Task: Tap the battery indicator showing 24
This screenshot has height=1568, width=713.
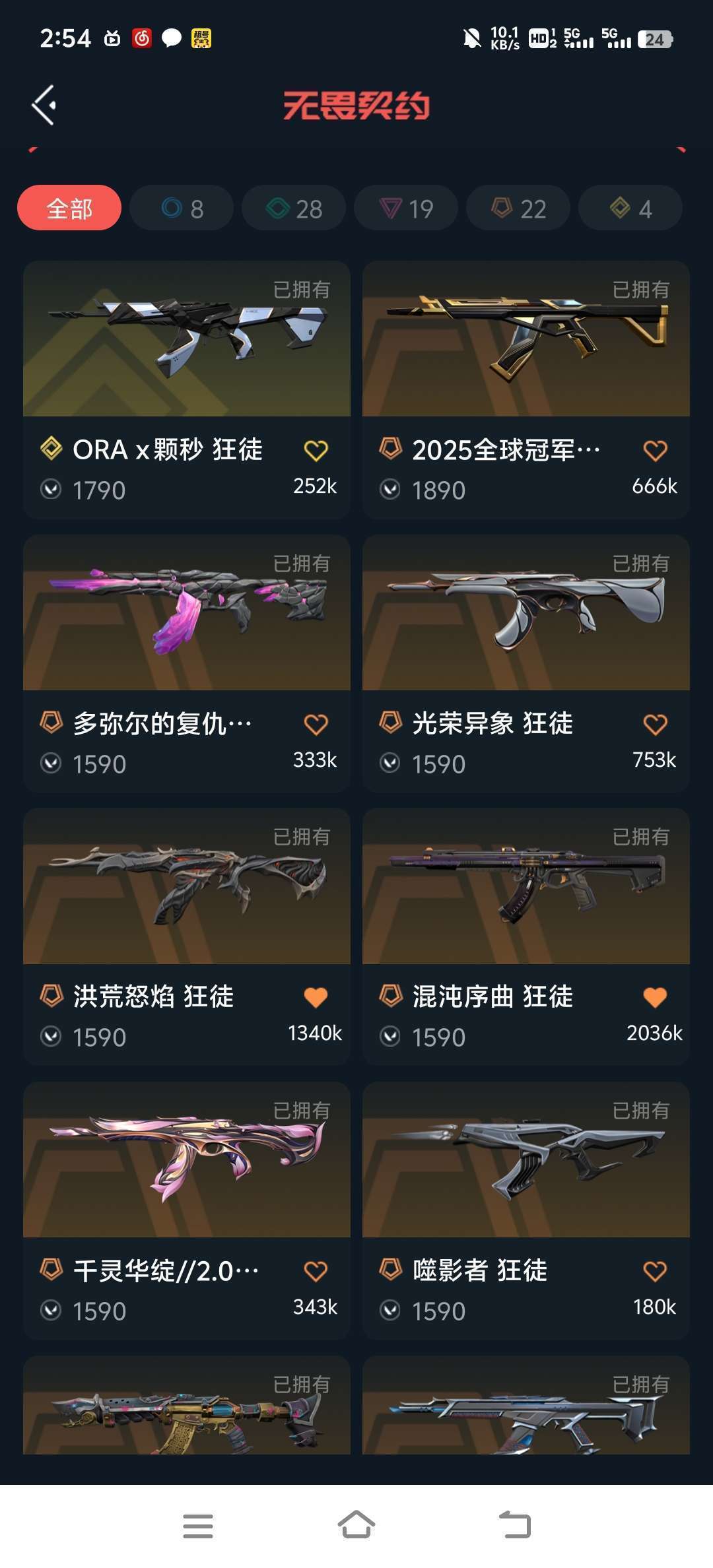Action: click(x=656, y=39)
